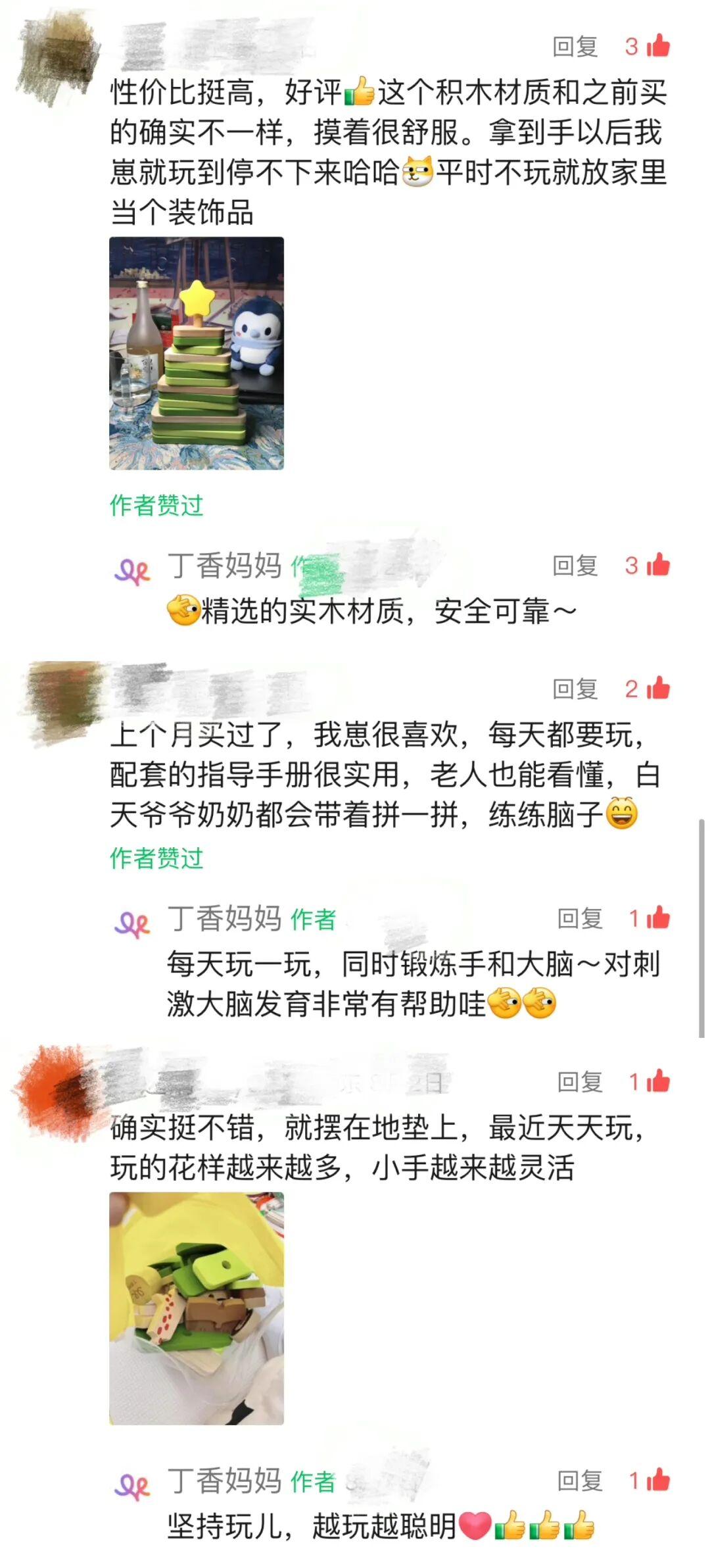Viewport: 710px width, 1568px height.
Task: Open 丁香妈妈 avatar beside 精选的实木材质 reply
Action: point(132,570)
